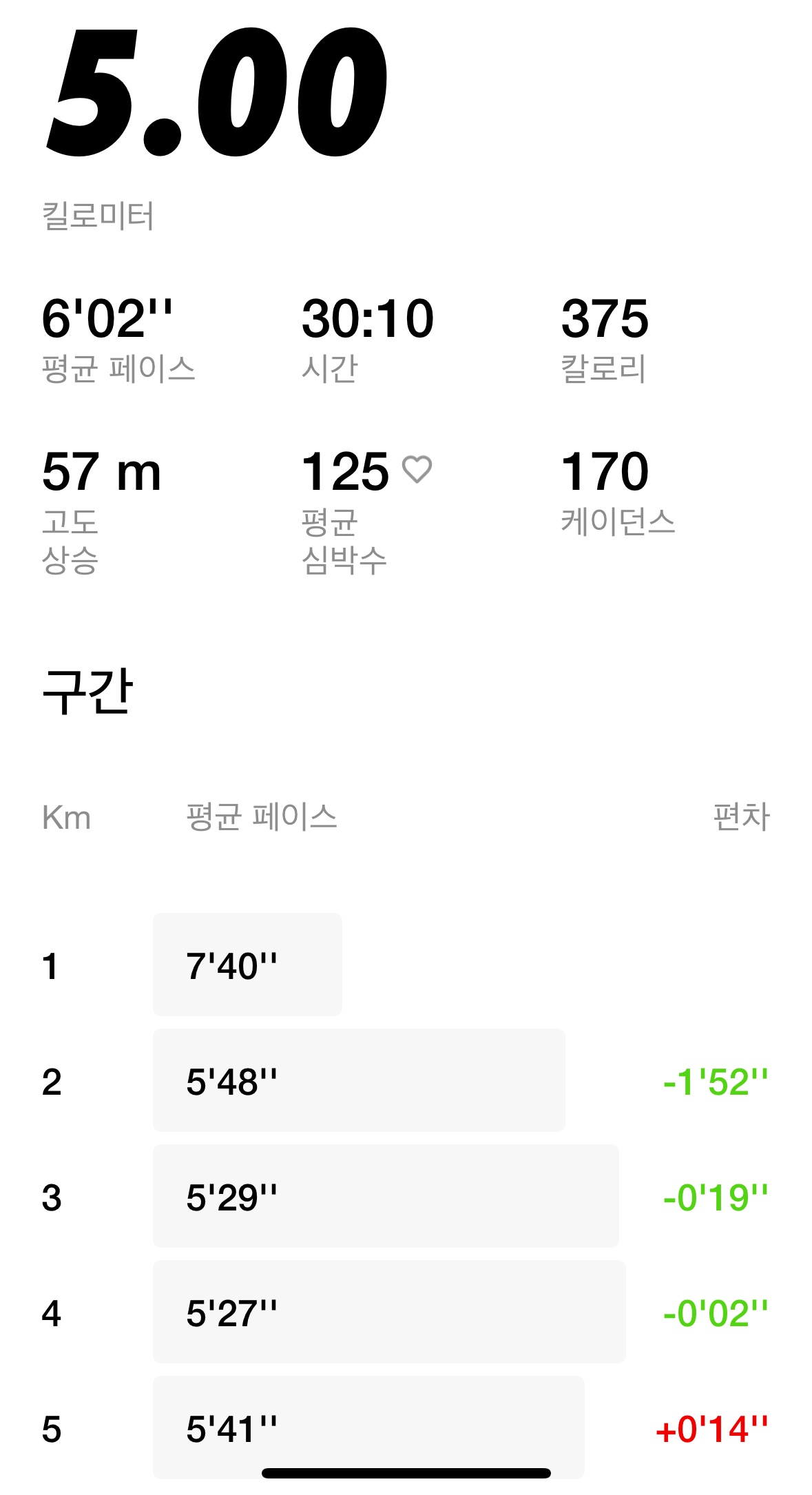
Task: Click the heart icon beside average heart rate
Action: tap(418, 471)
